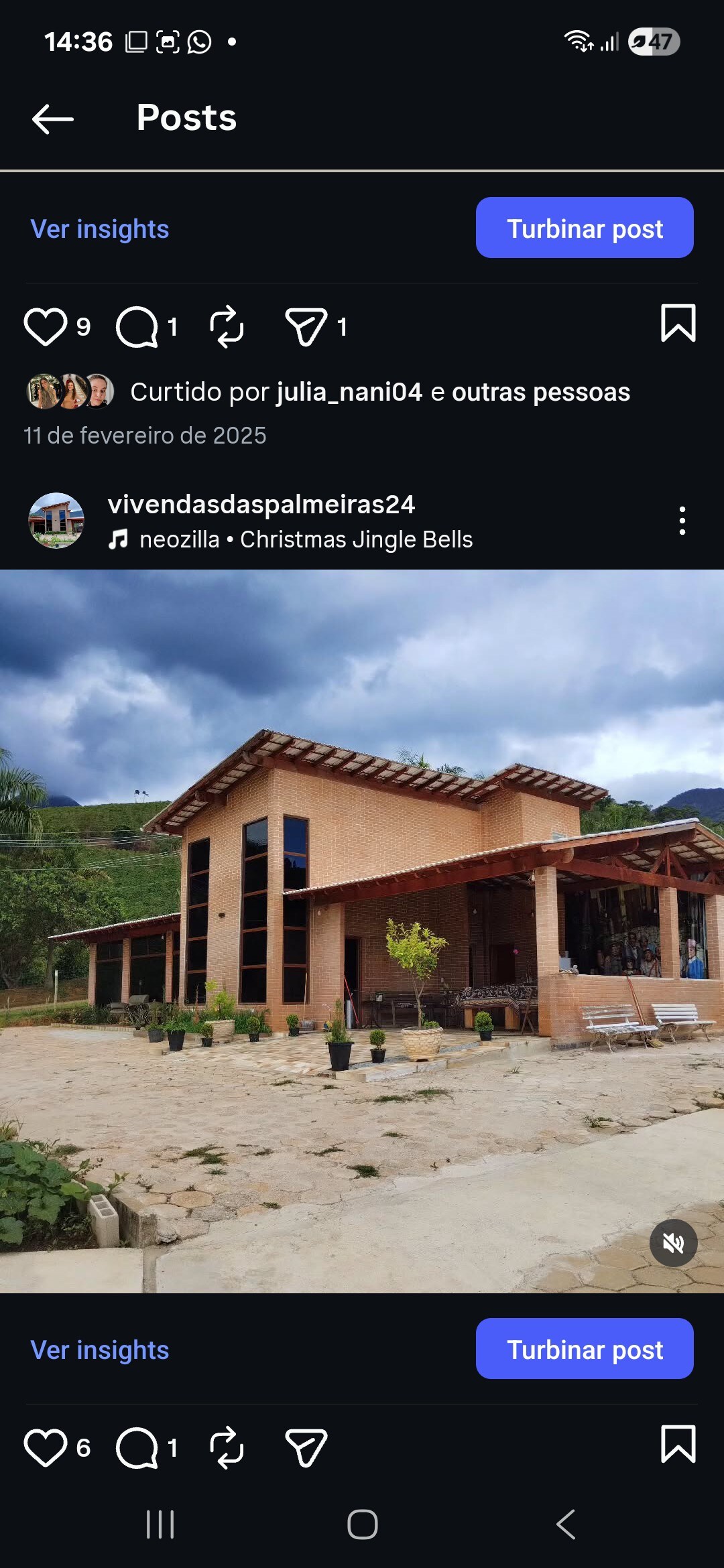
Task: Bookmark the post with 6 likes
Action: point(678,1445)
